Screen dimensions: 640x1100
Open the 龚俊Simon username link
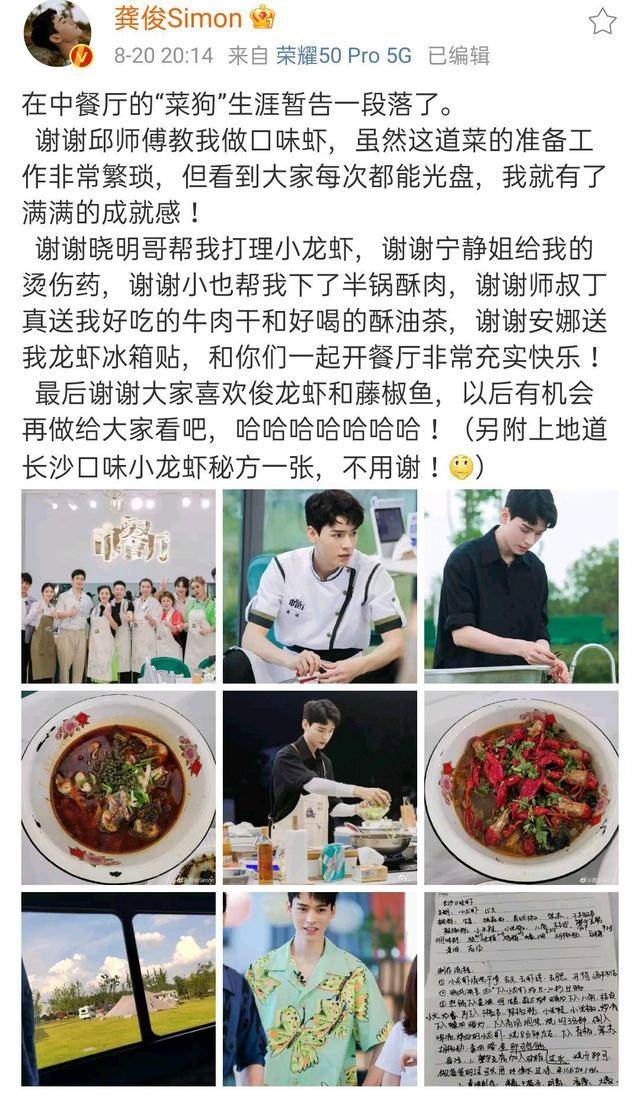179,18
